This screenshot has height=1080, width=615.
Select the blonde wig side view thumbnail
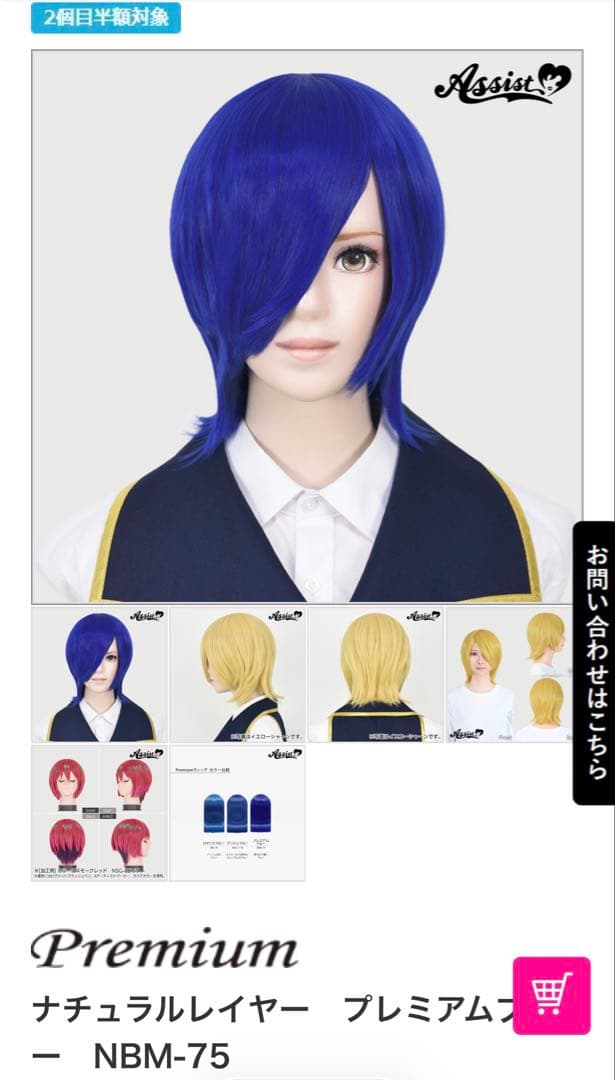[x=237, y=674]
